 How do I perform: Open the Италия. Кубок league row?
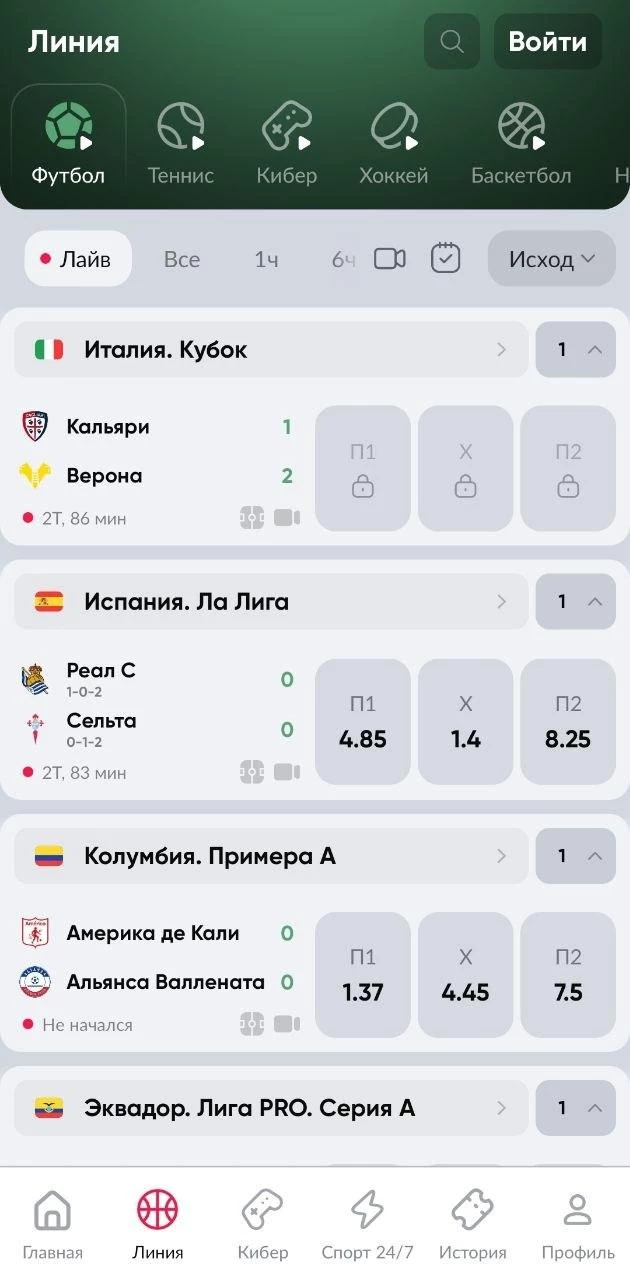tap(271, 350)
